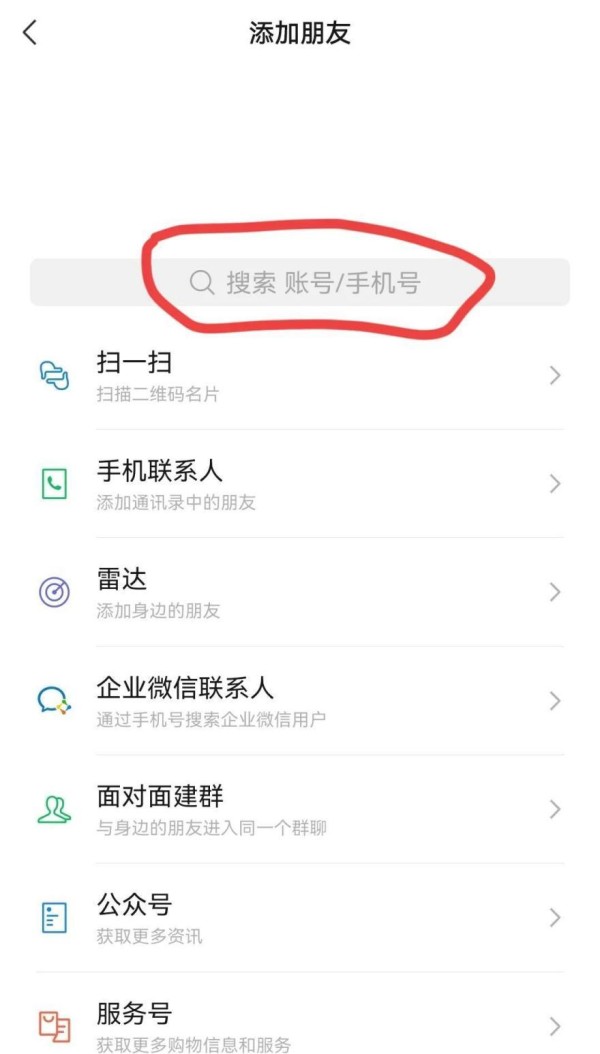Open the 公众号 row
Viewport: 600px width, 1054px height.
pyautogui.click(x=300, y=918)
